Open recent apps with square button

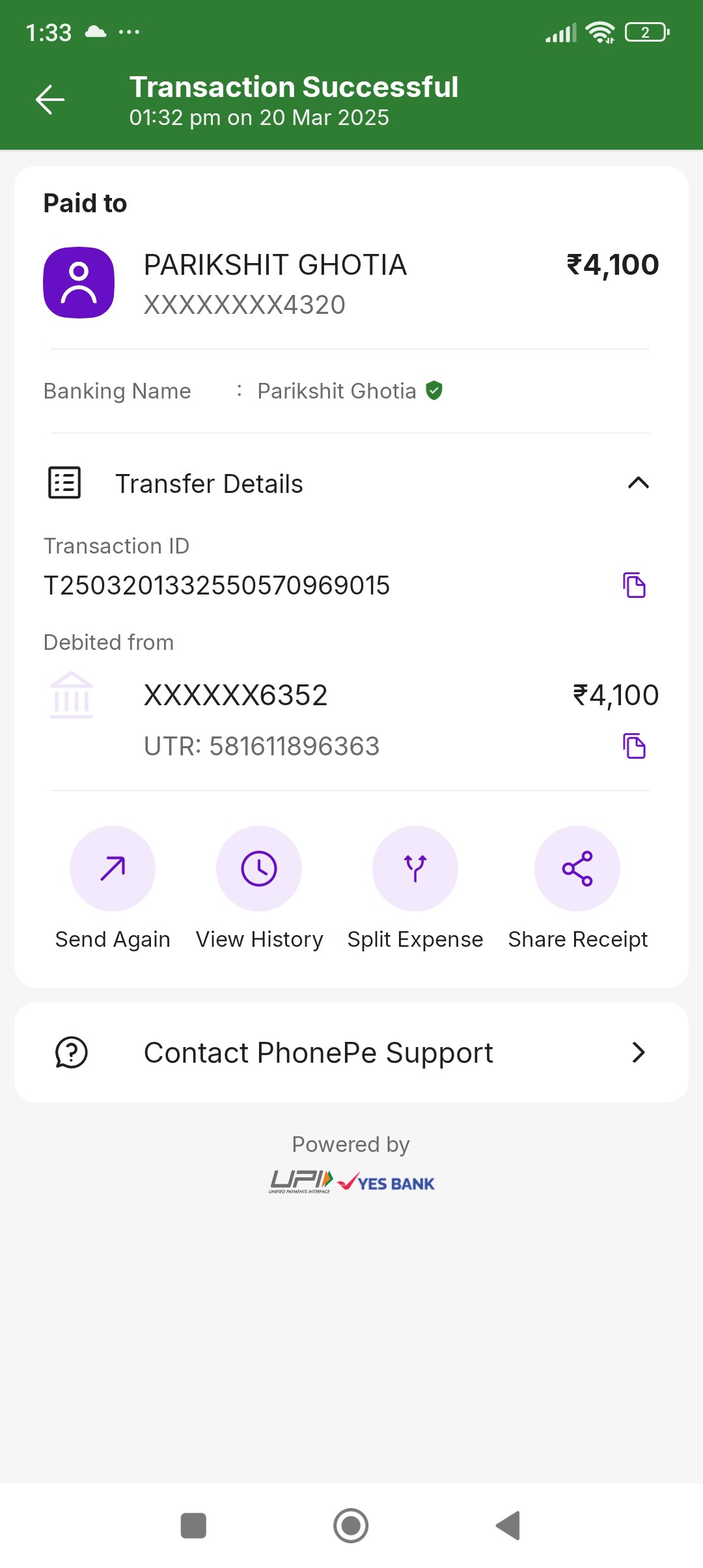click(x=193, y=1525)
